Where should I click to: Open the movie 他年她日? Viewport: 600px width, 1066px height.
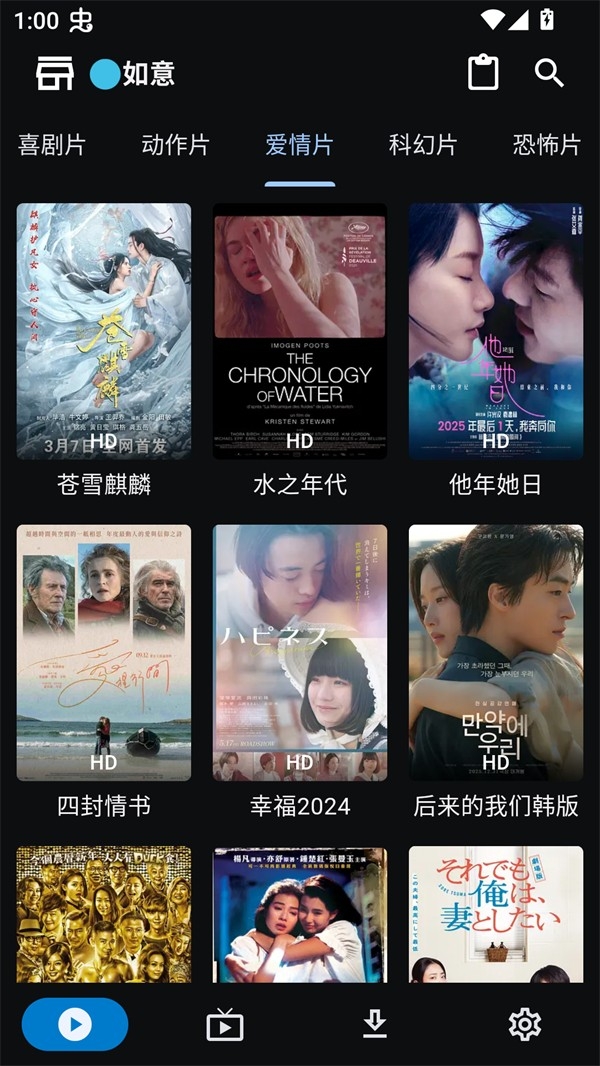[496, 332]
